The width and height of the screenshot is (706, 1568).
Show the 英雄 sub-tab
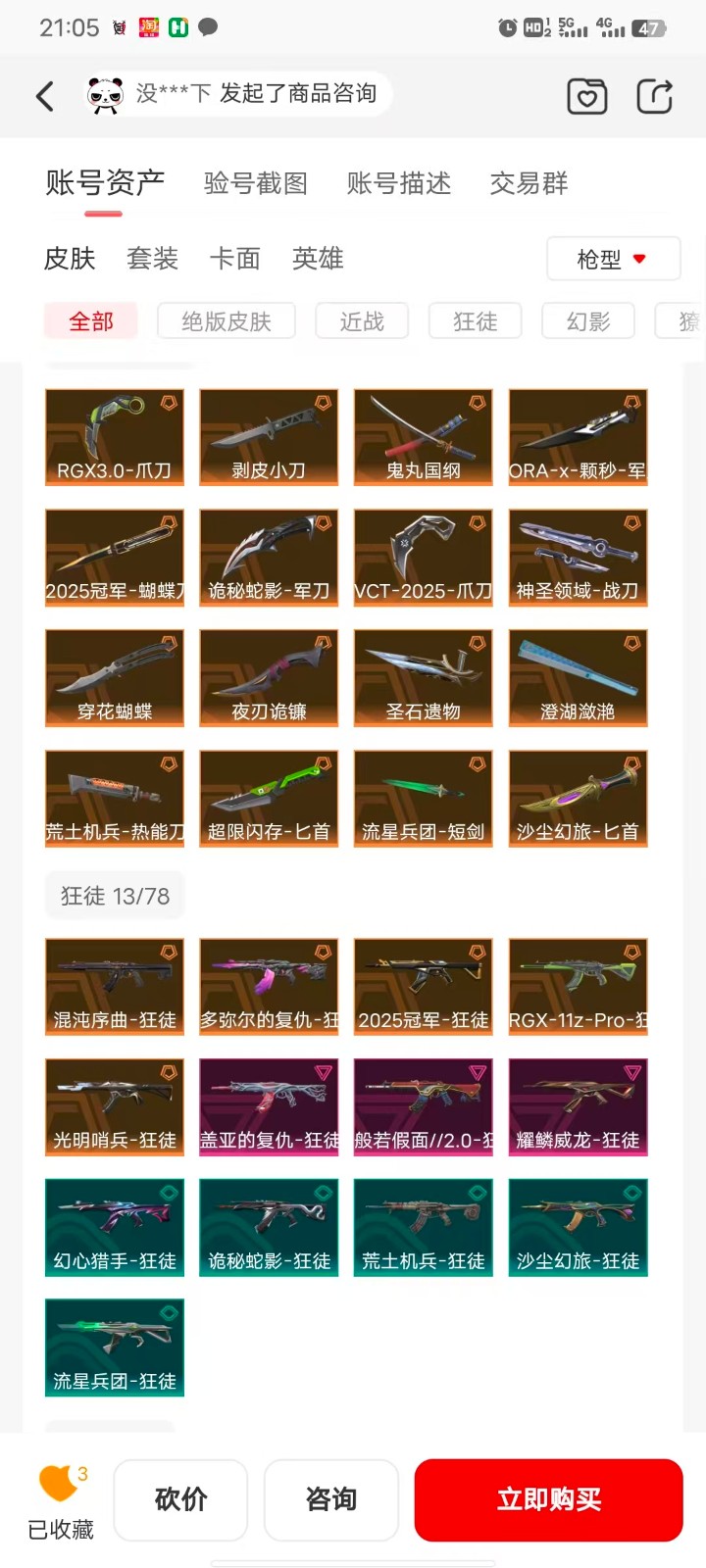(318, 259)
